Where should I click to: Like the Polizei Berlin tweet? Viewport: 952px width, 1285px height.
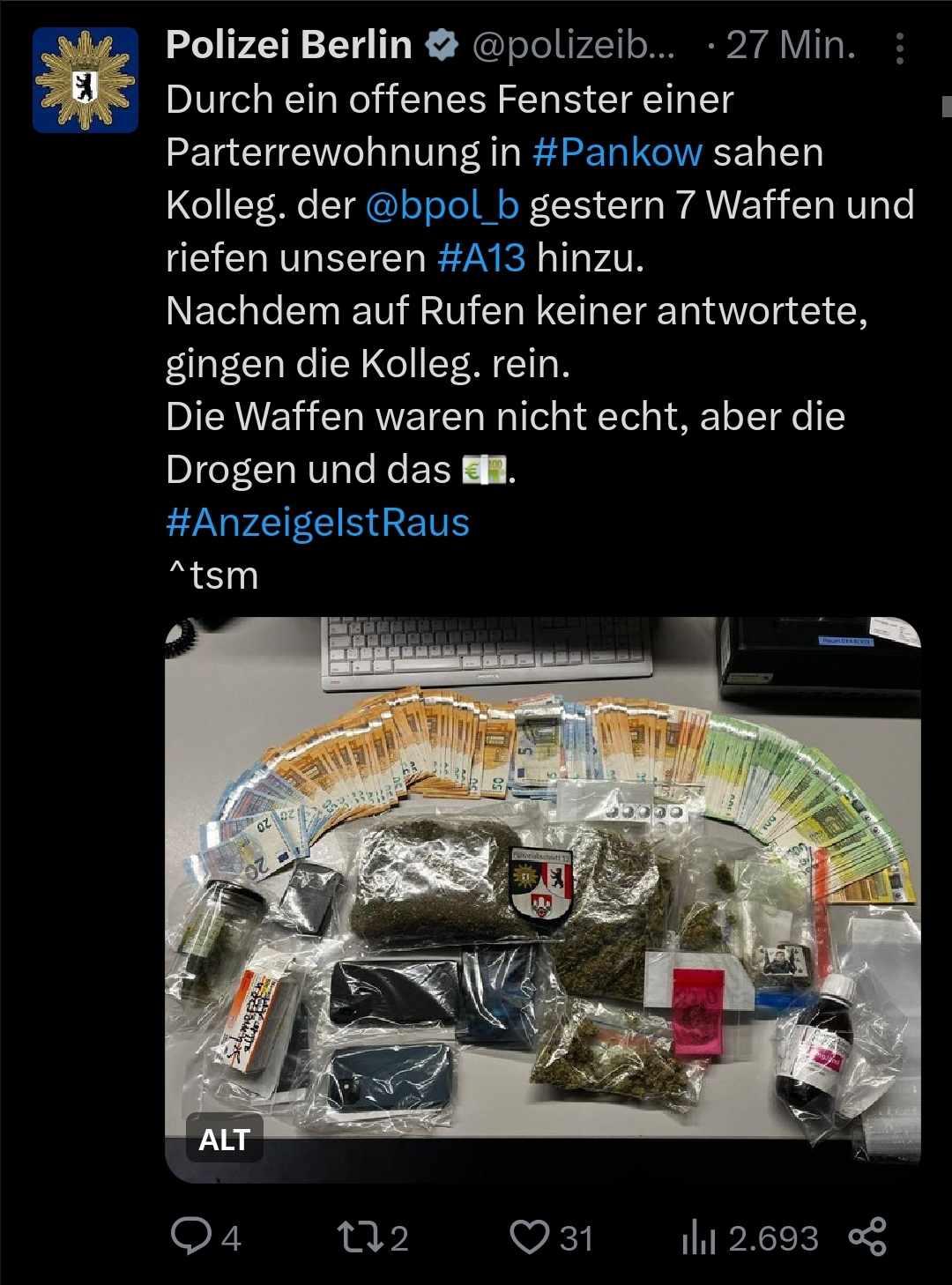click(530, 1237)
